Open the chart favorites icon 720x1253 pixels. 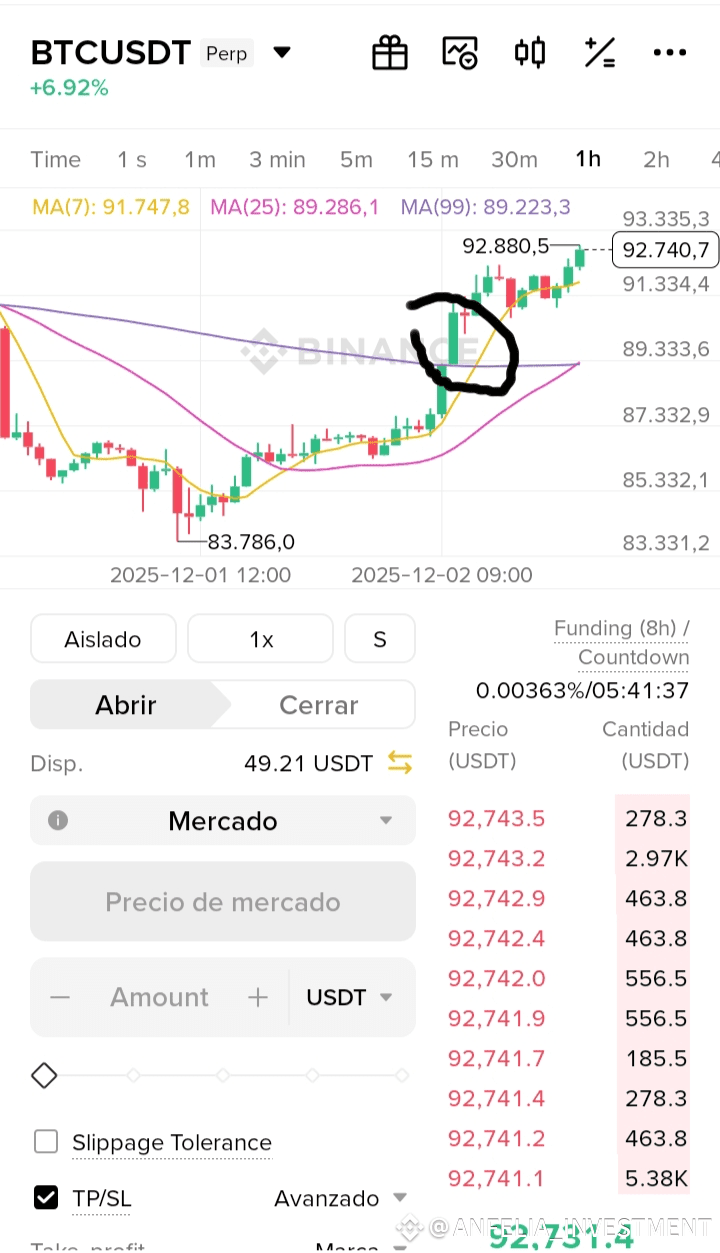click(x=460, y=53)
